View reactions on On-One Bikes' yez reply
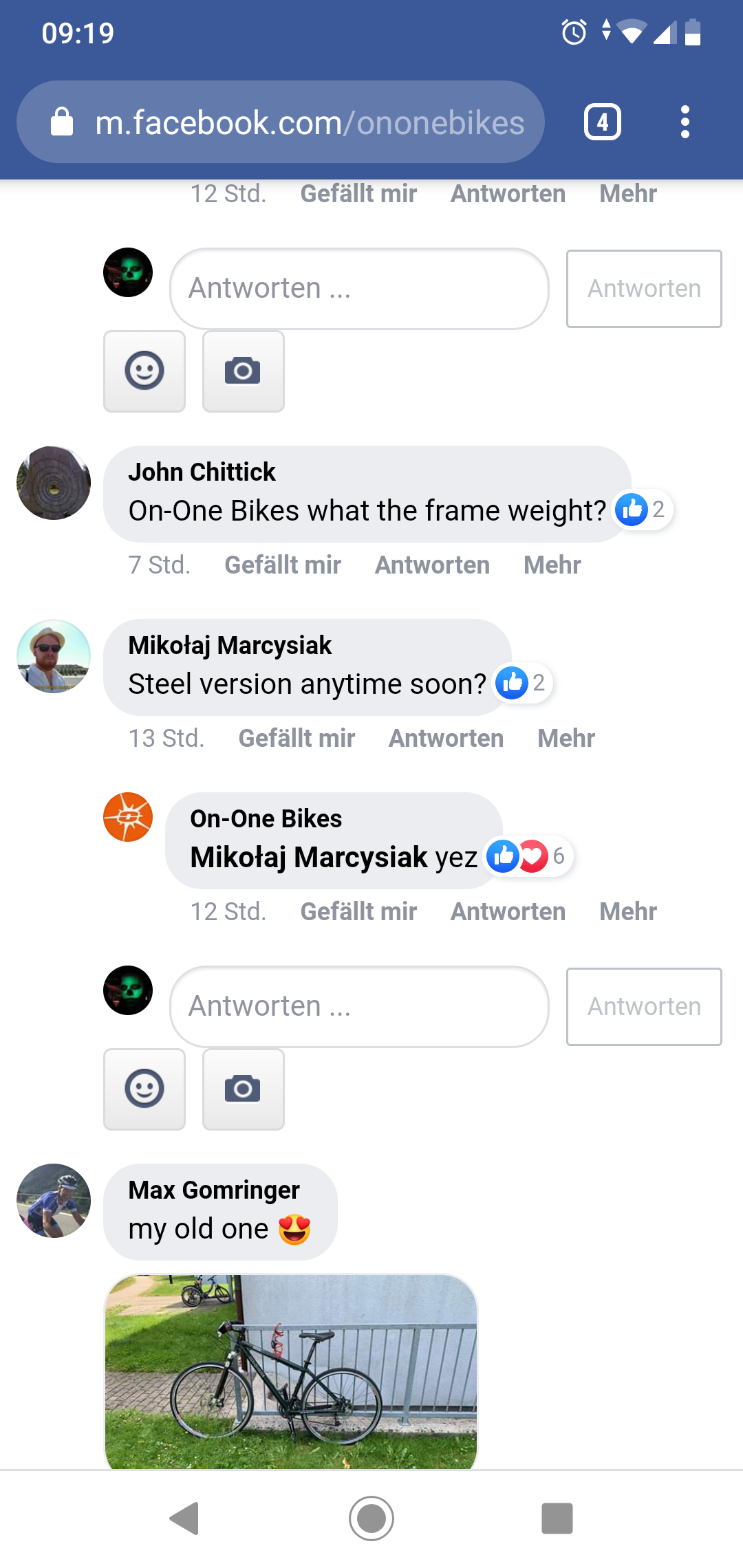 (528, 857)
